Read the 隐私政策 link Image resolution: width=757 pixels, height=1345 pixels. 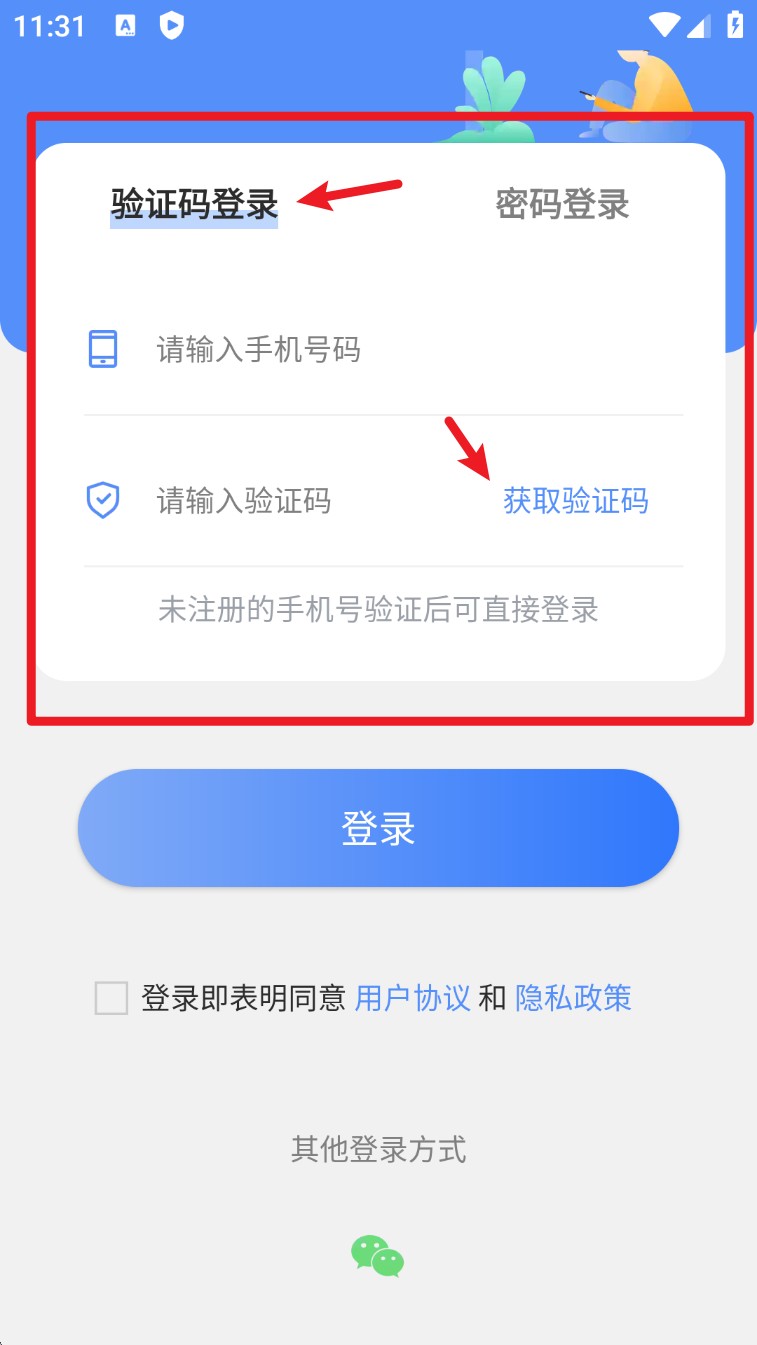pos(573,998)
